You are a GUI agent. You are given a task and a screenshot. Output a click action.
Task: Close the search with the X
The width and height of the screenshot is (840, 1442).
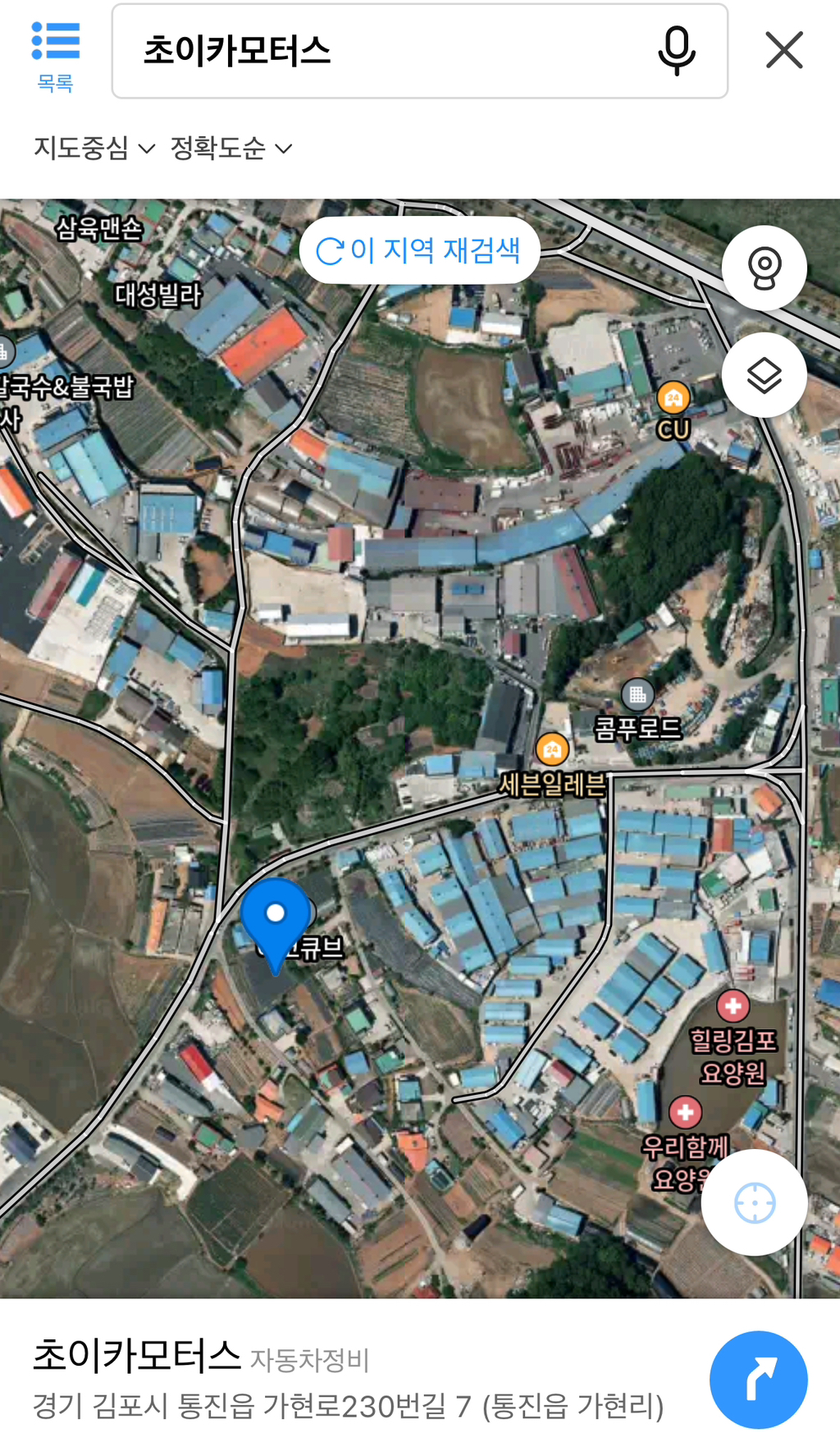pos(783,51)
